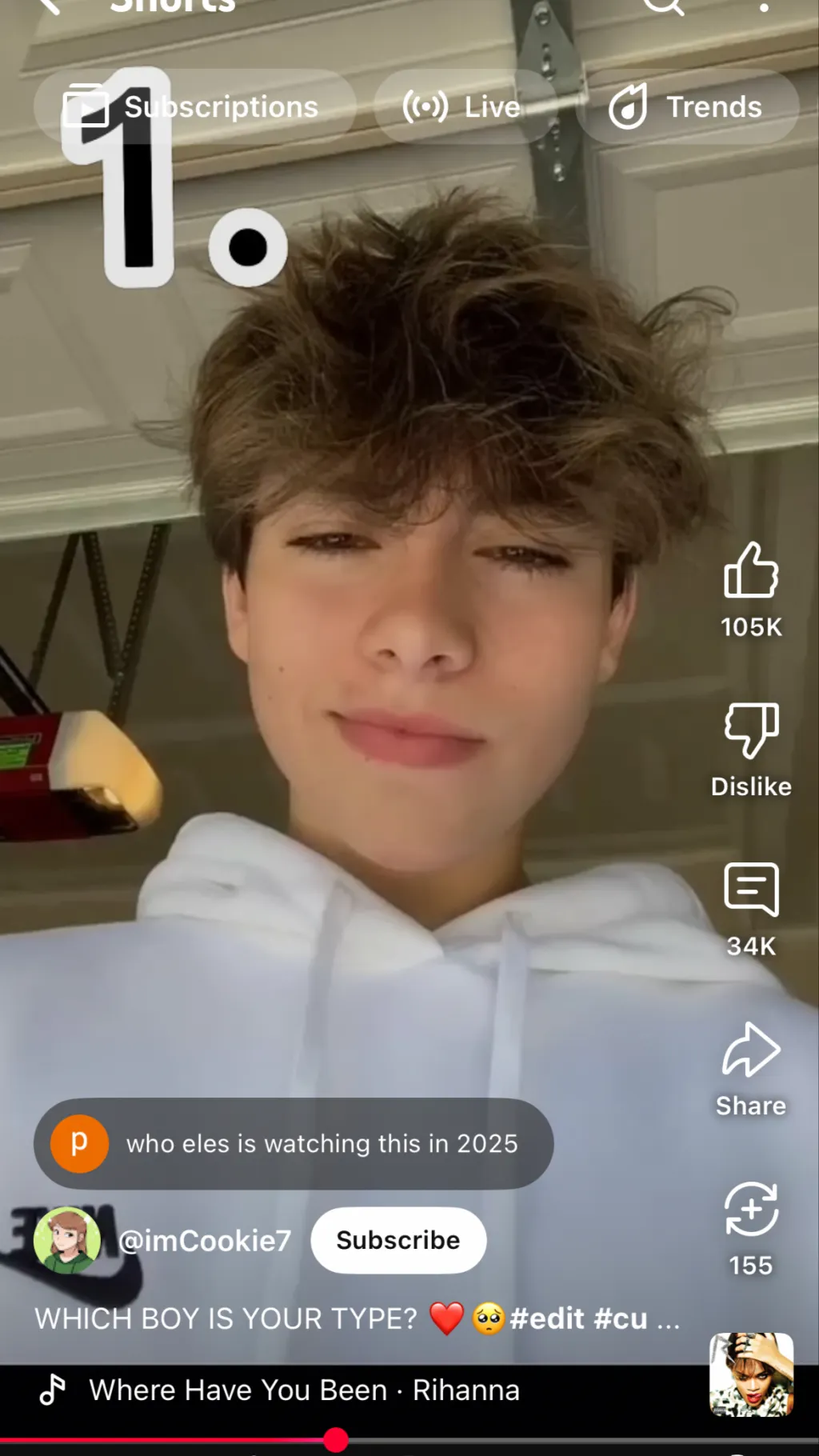Image resolution: width=819 pixels, height=1456 pixels.
Task: Open the Trends chip
Action: click(x=686, y=107)
